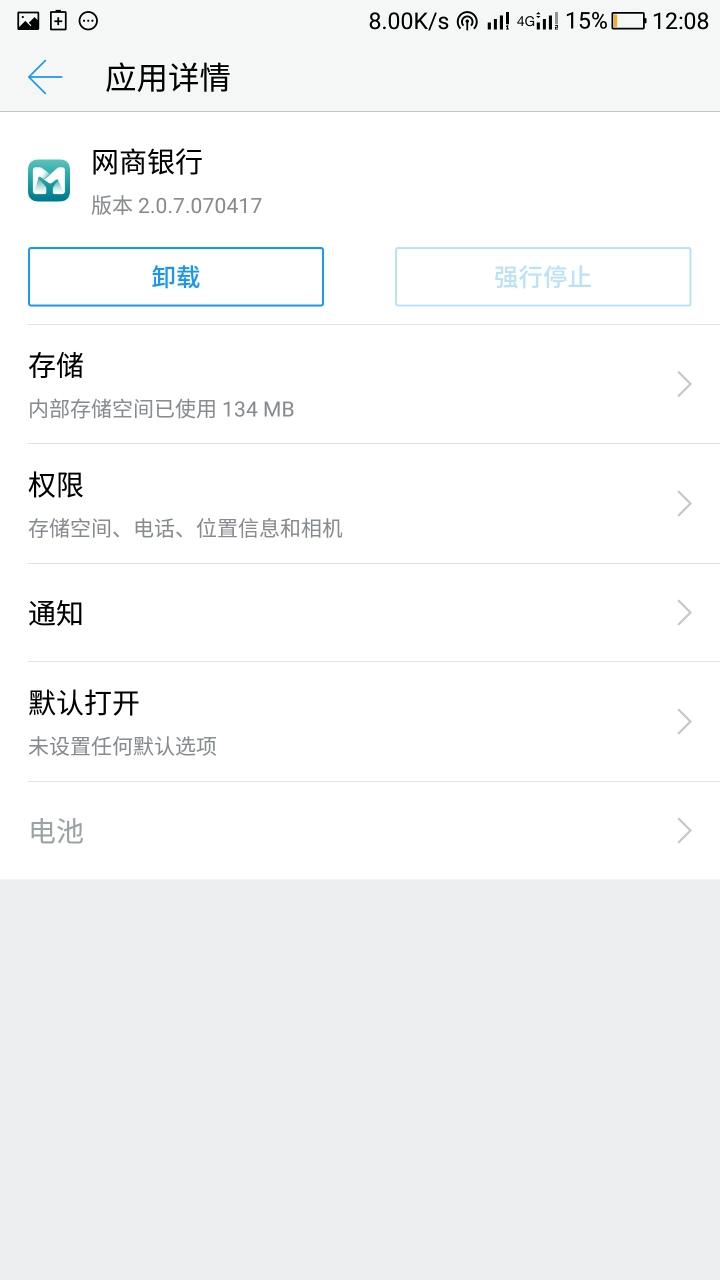Open 权限 permissions settings

pyautogui.click(x=360, y=504)
